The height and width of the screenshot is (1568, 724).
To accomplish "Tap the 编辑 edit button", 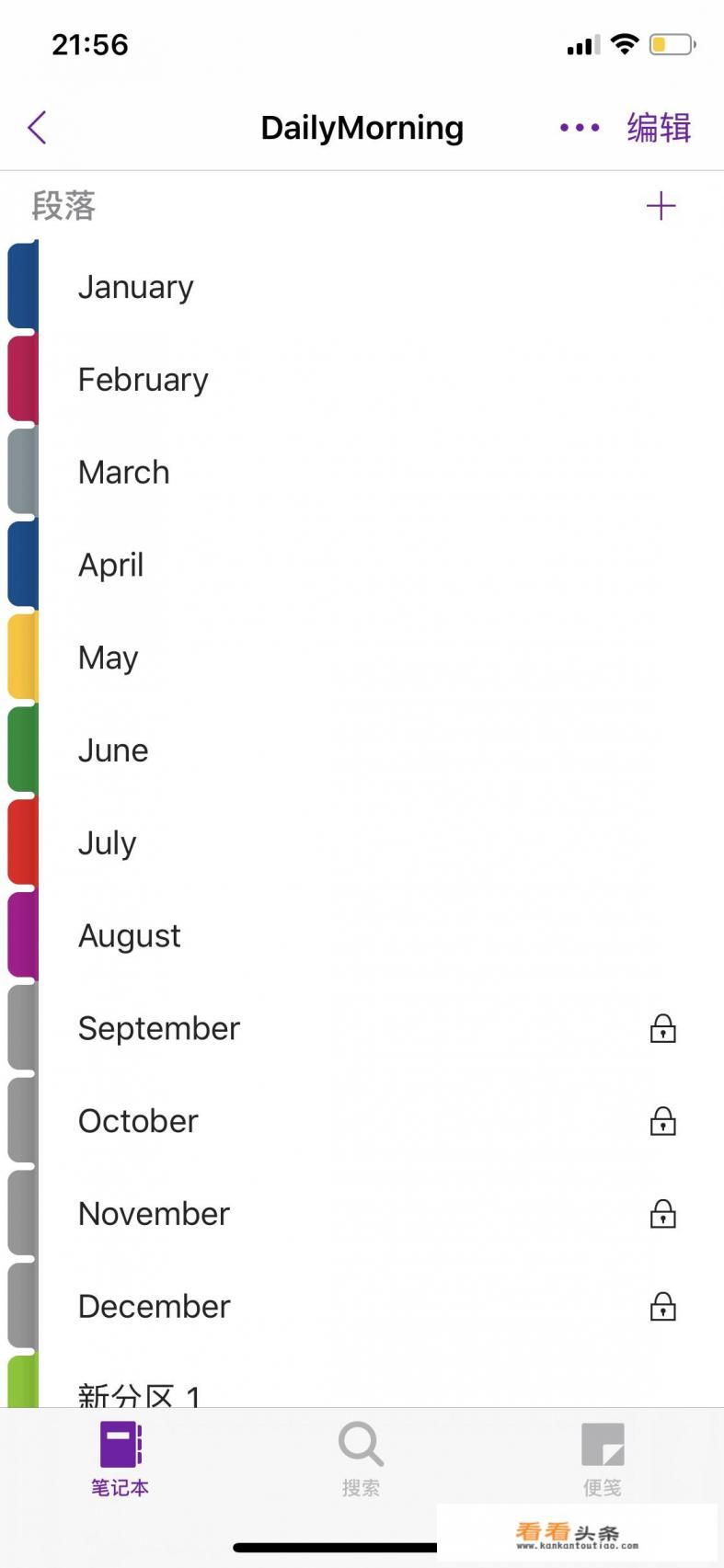I will (659, 128).
